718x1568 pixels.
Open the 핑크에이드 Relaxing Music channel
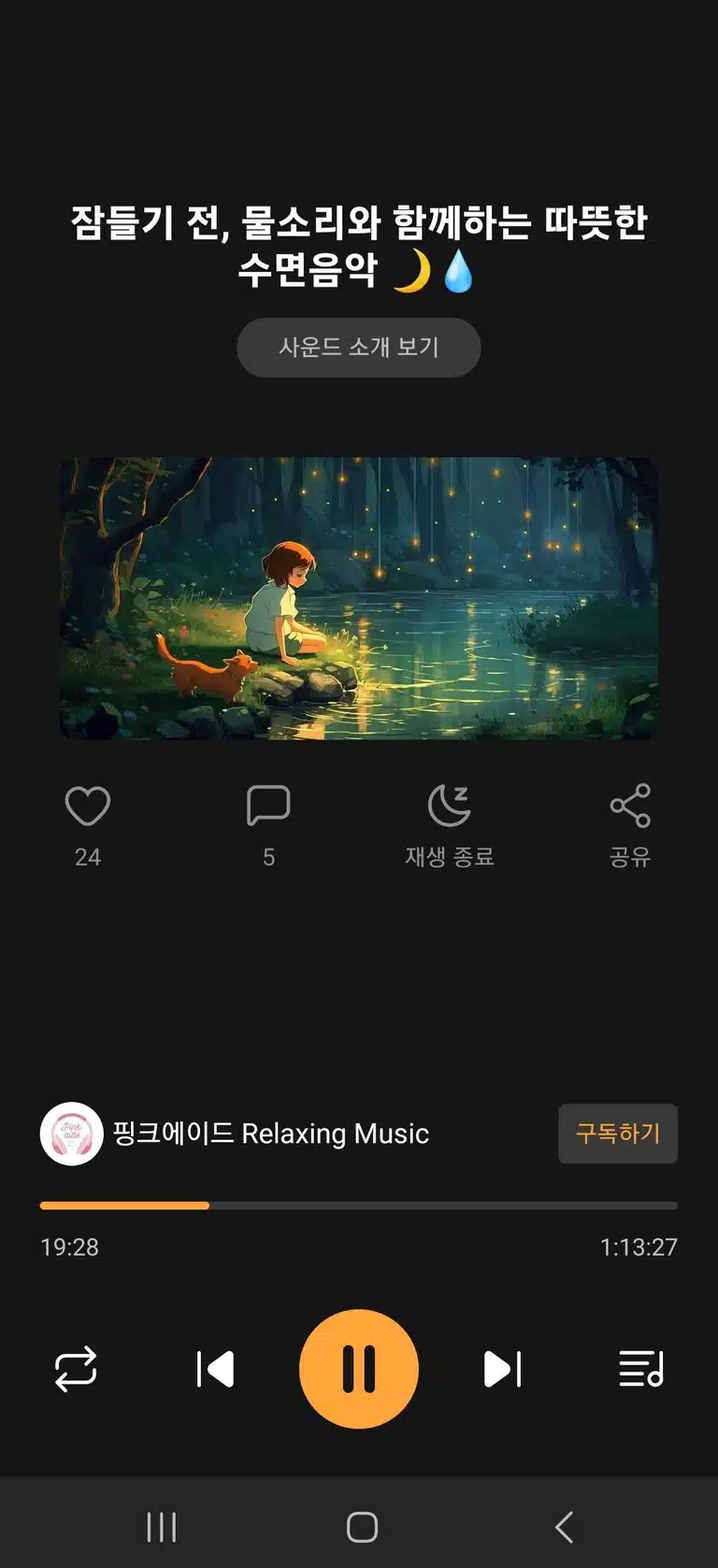click(x=235, y=1133)
